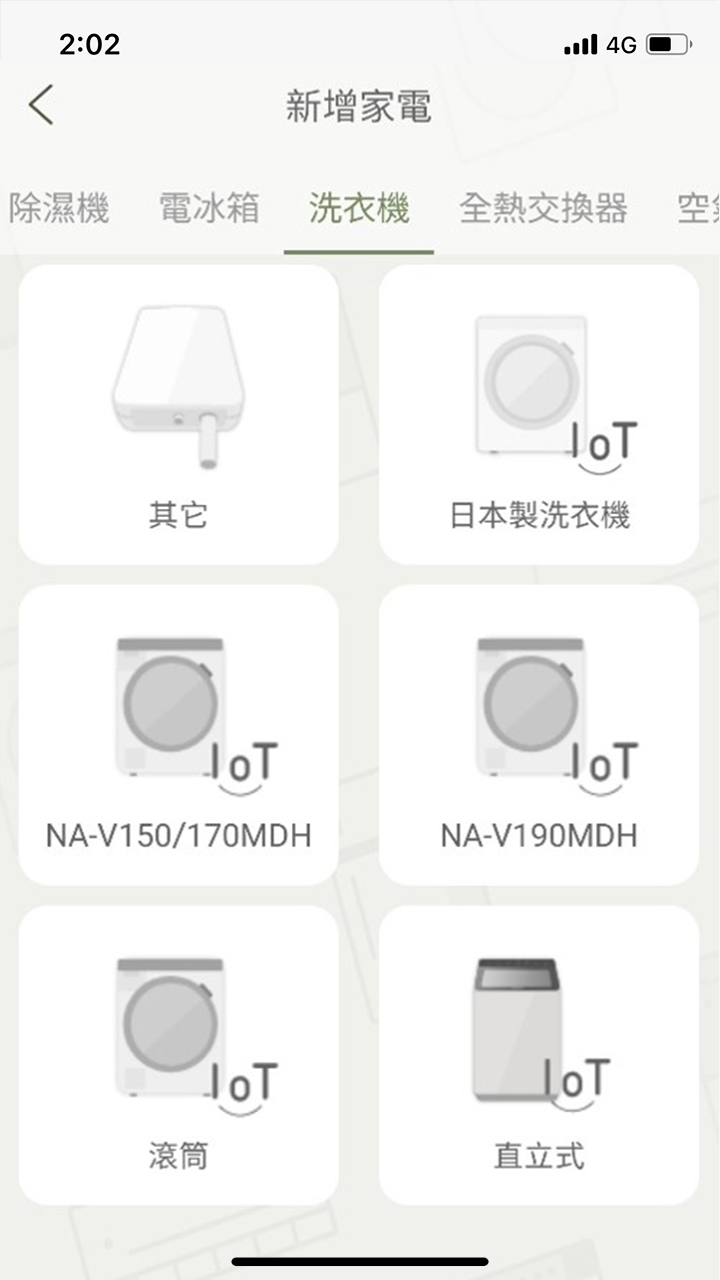Select the NA-V190MDH model card
Viewport: 720px width, 1280px height.
540,733
